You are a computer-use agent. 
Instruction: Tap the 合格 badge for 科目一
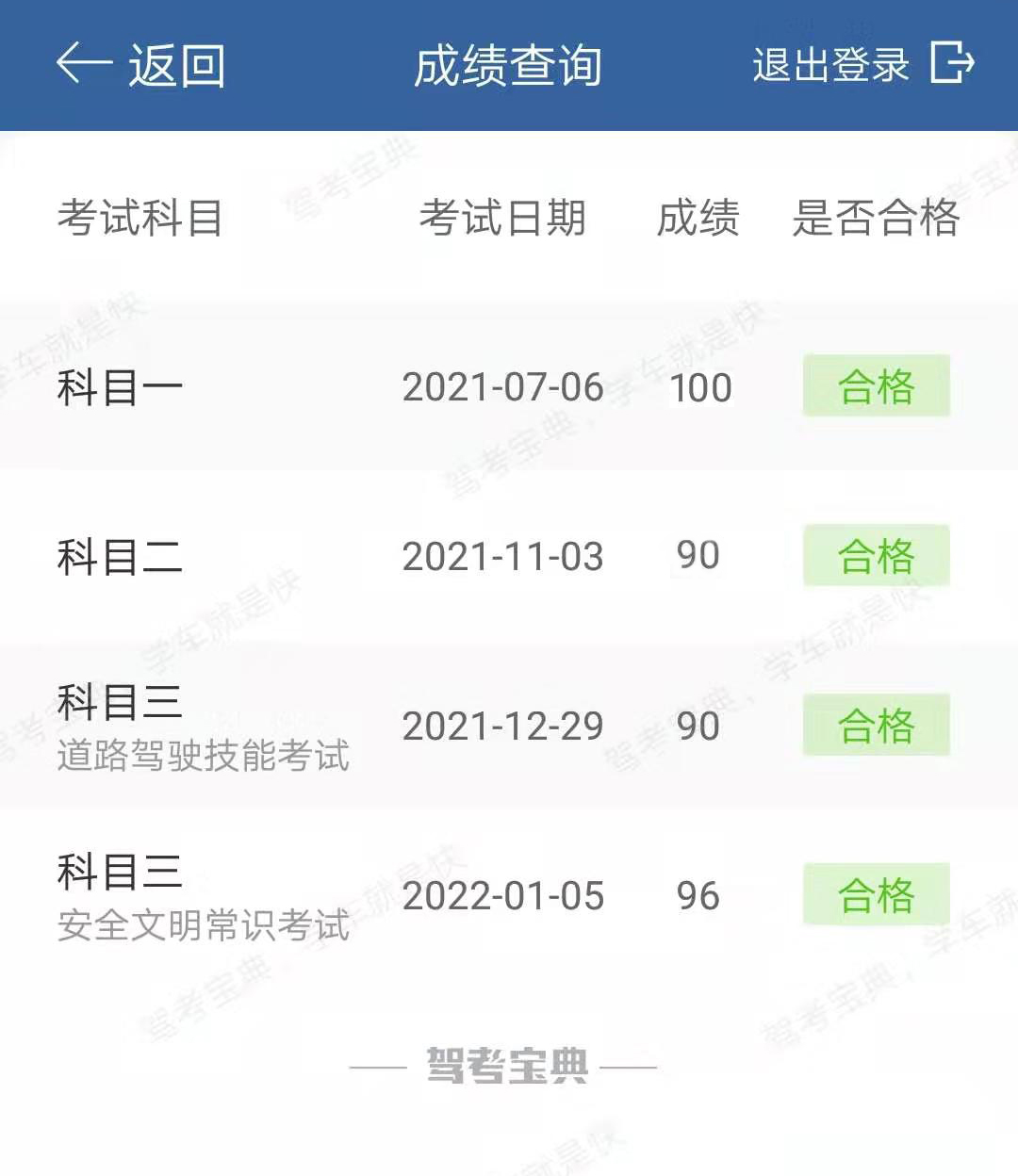pyautogui.click(x=875, y=386)
